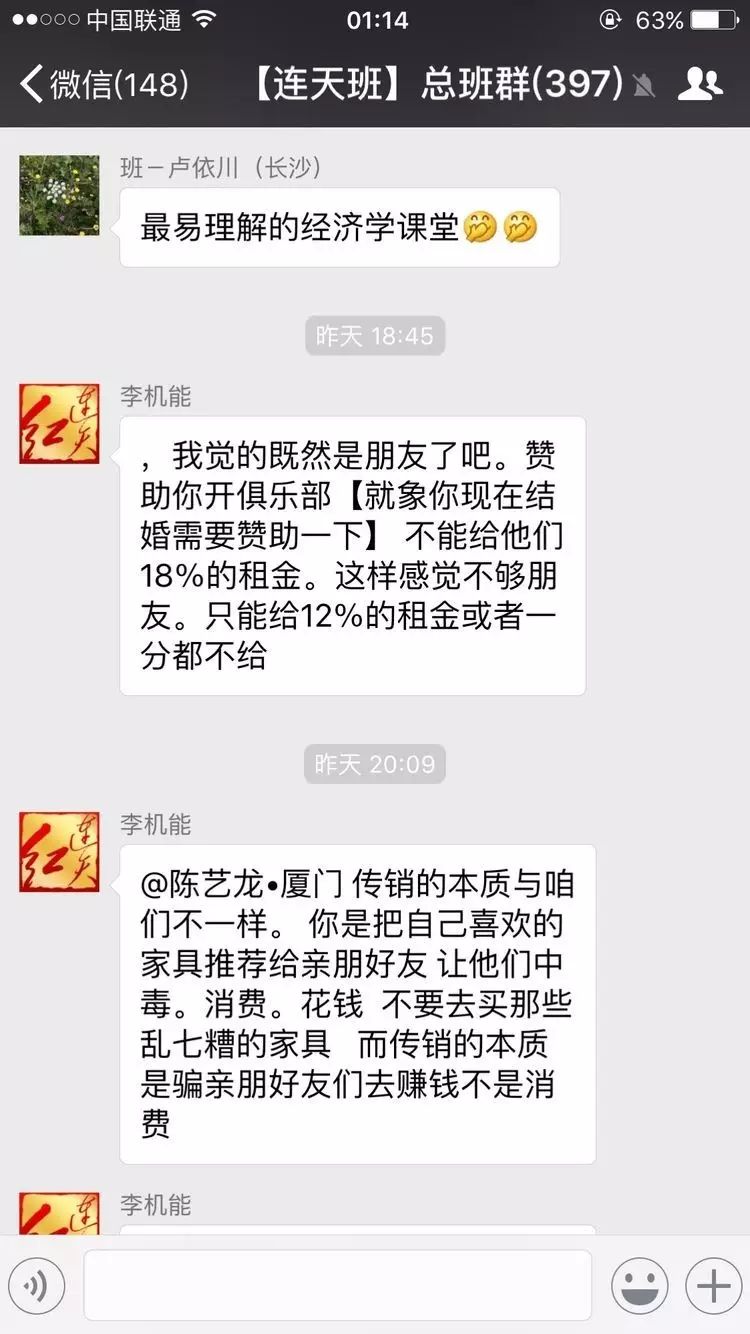Open the plus attachments menu
This screenshot has width=750, height=1334.
tap(713, 1285)
